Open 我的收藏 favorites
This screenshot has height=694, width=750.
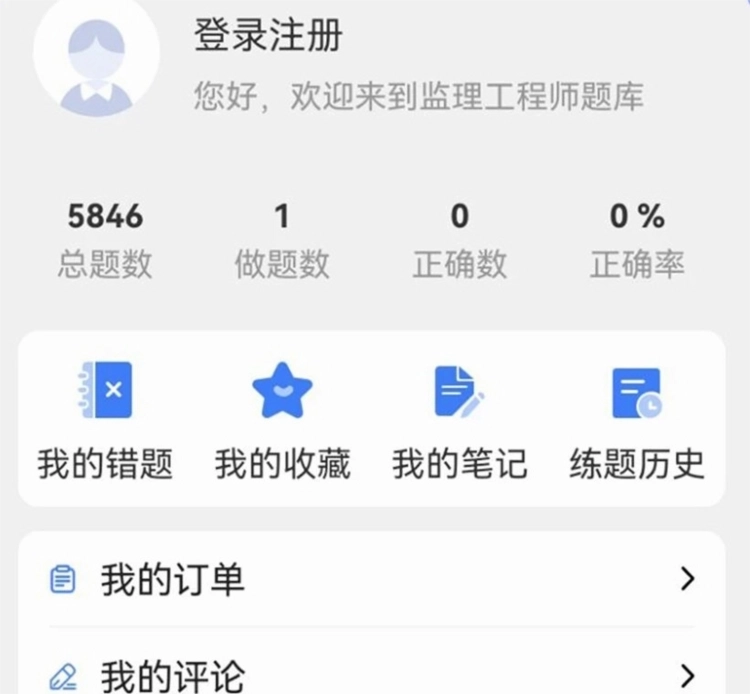[x=282, y=419]
